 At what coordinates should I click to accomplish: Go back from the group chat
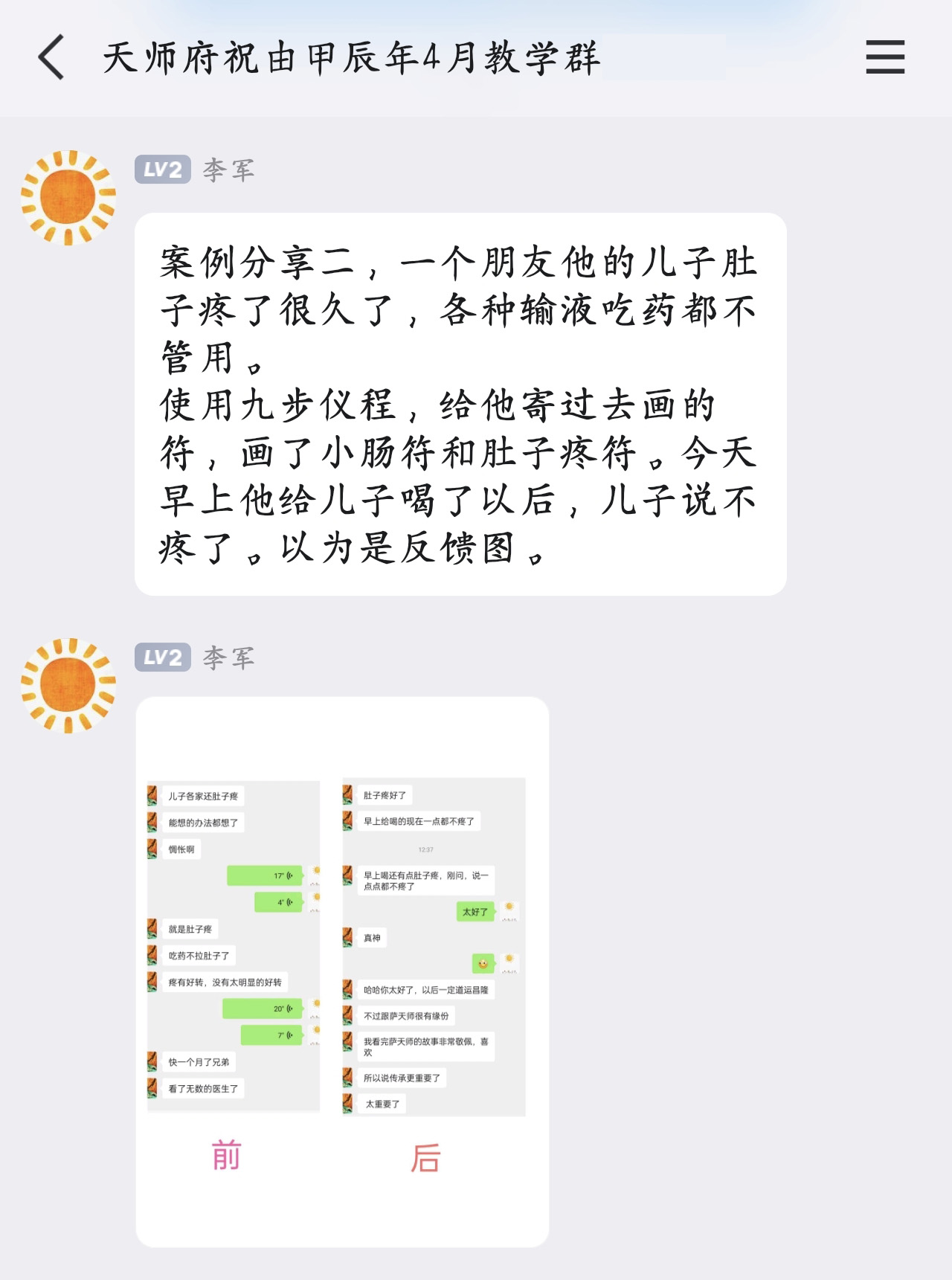tap(51, 57)
